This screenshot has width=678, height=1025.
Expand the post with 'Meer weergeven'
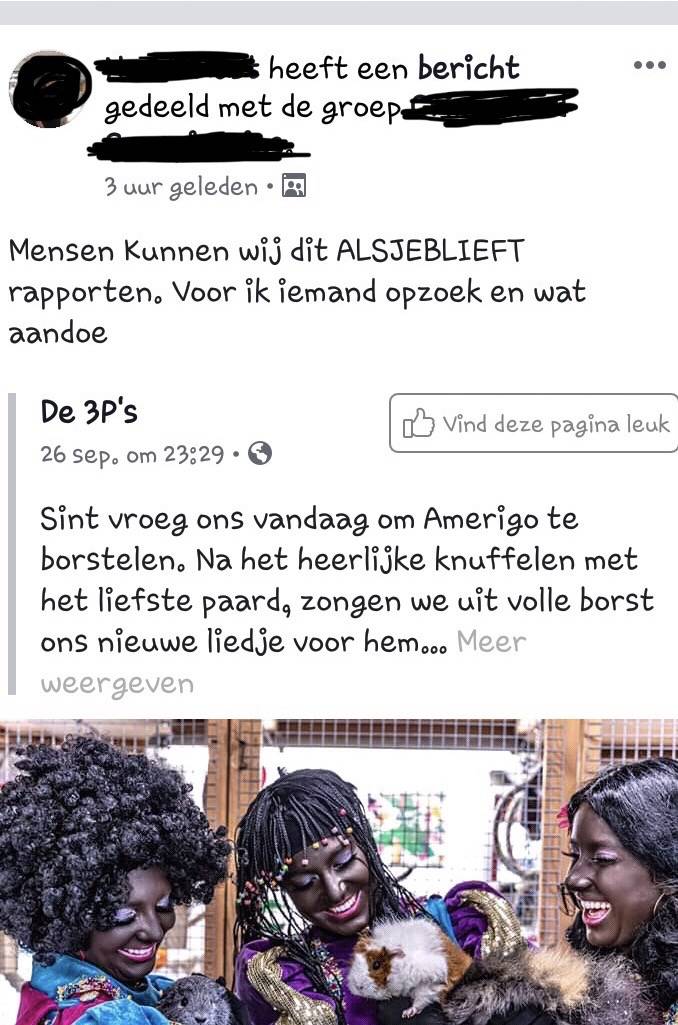[x=283, y=662]
